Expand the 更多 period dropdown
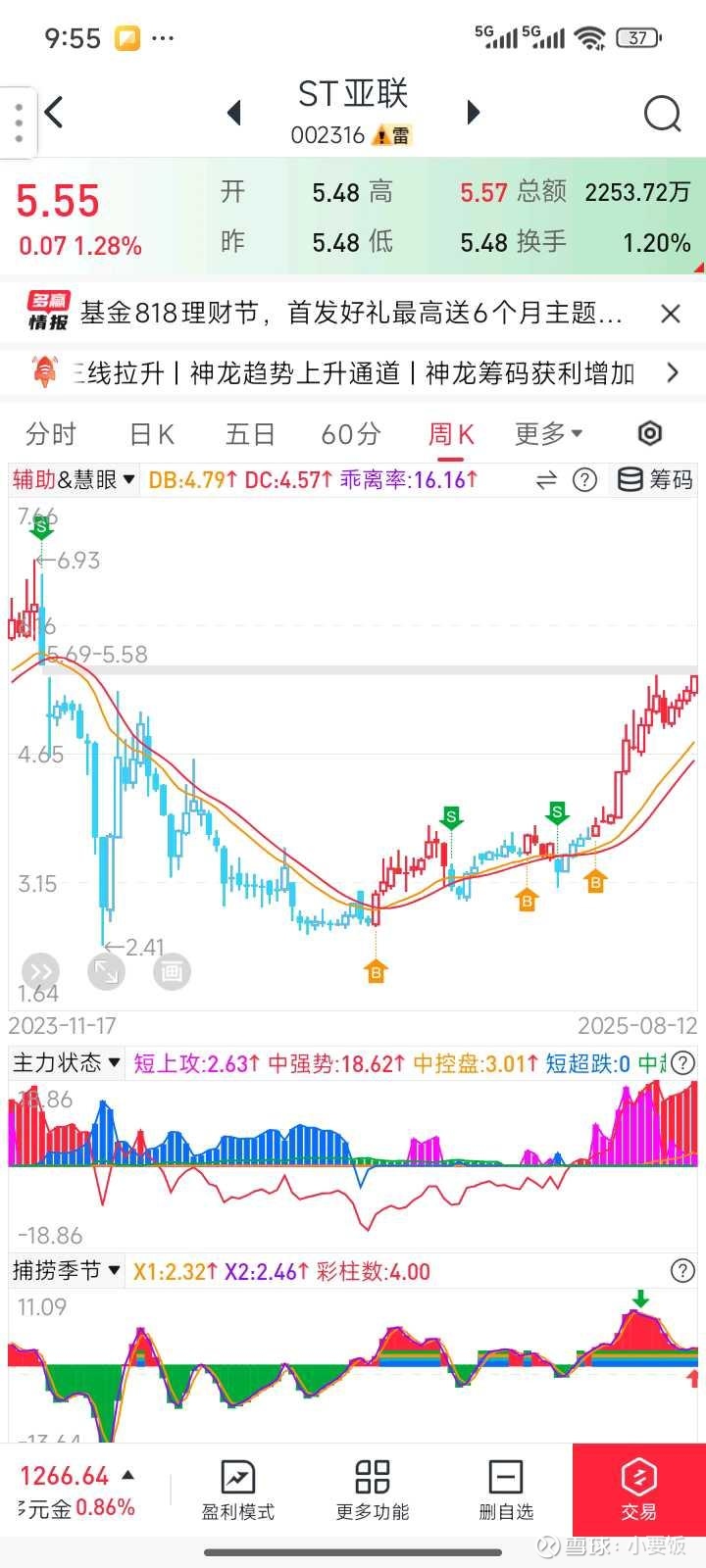This screenshot has height=1568, width=706. pyautogui.click(x=548, y=433)
